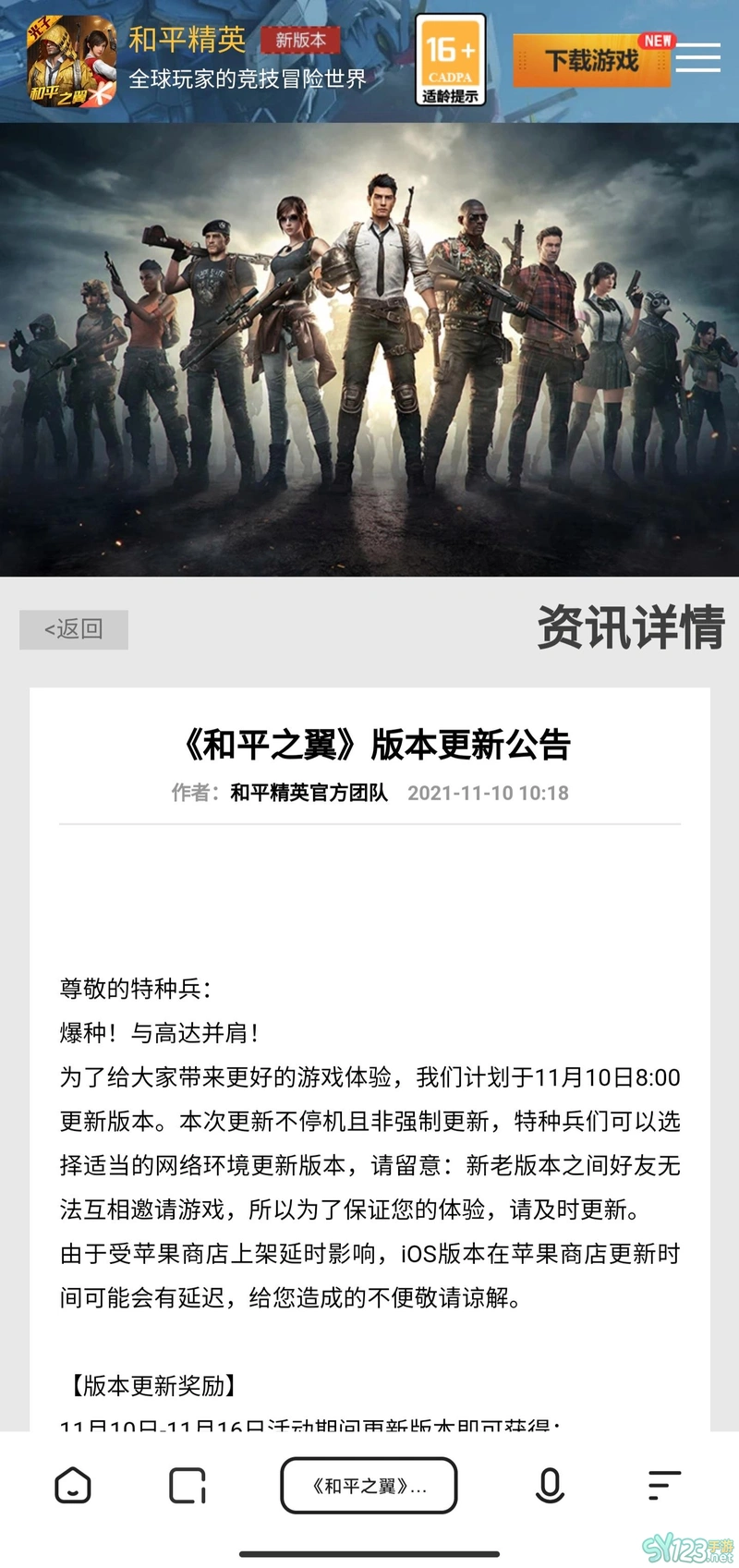The width and height of the screenshot is (739, 1568).
Task: View the 16+ CADPA age rating notice
Action: pyautogui.click(x=450, y=61)
